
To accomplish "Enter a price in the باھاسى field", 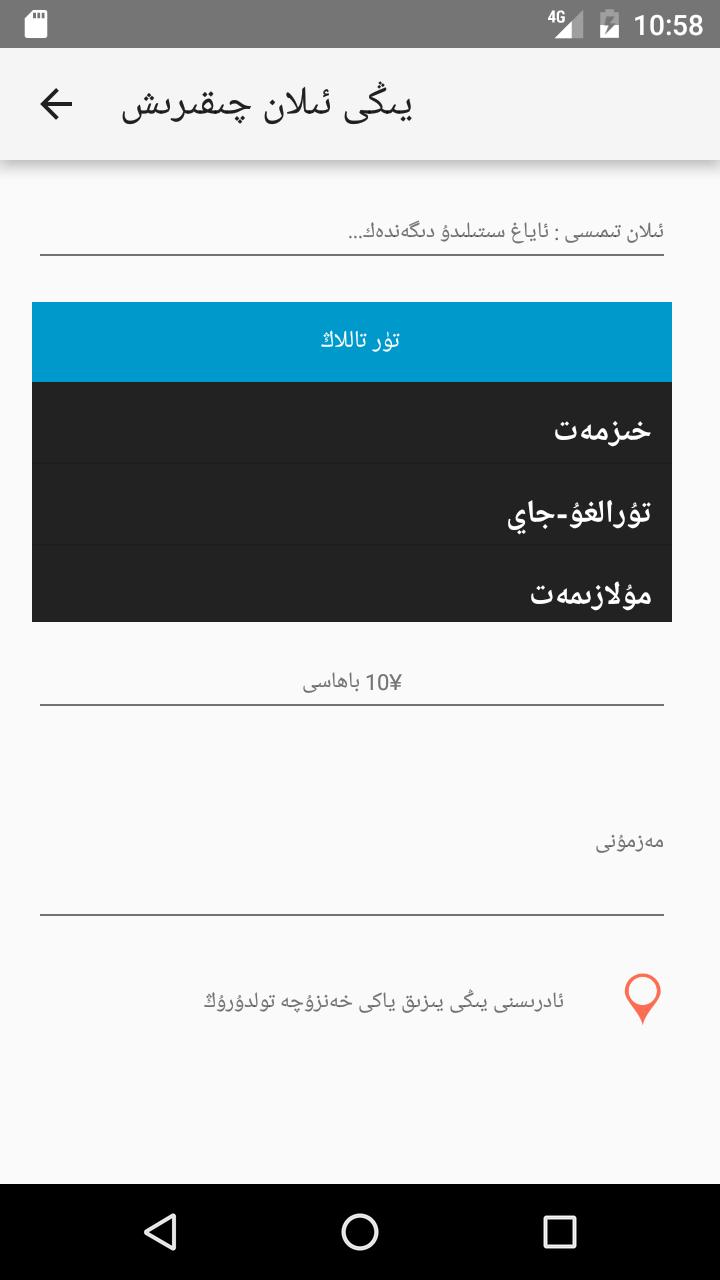I will [352, 682].
